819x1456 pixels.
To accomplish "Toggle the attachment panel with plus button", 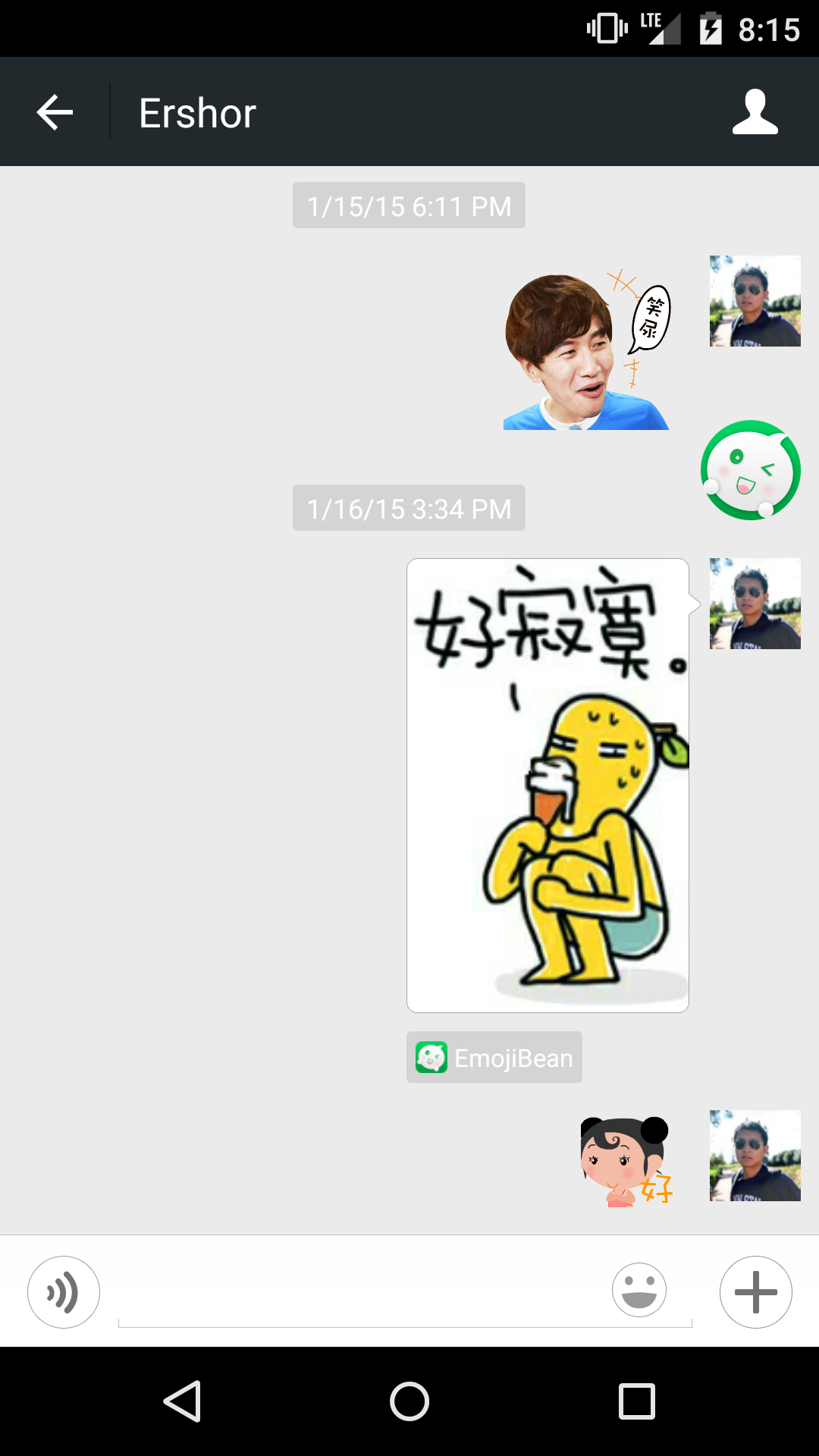I will coord(755,1291).
